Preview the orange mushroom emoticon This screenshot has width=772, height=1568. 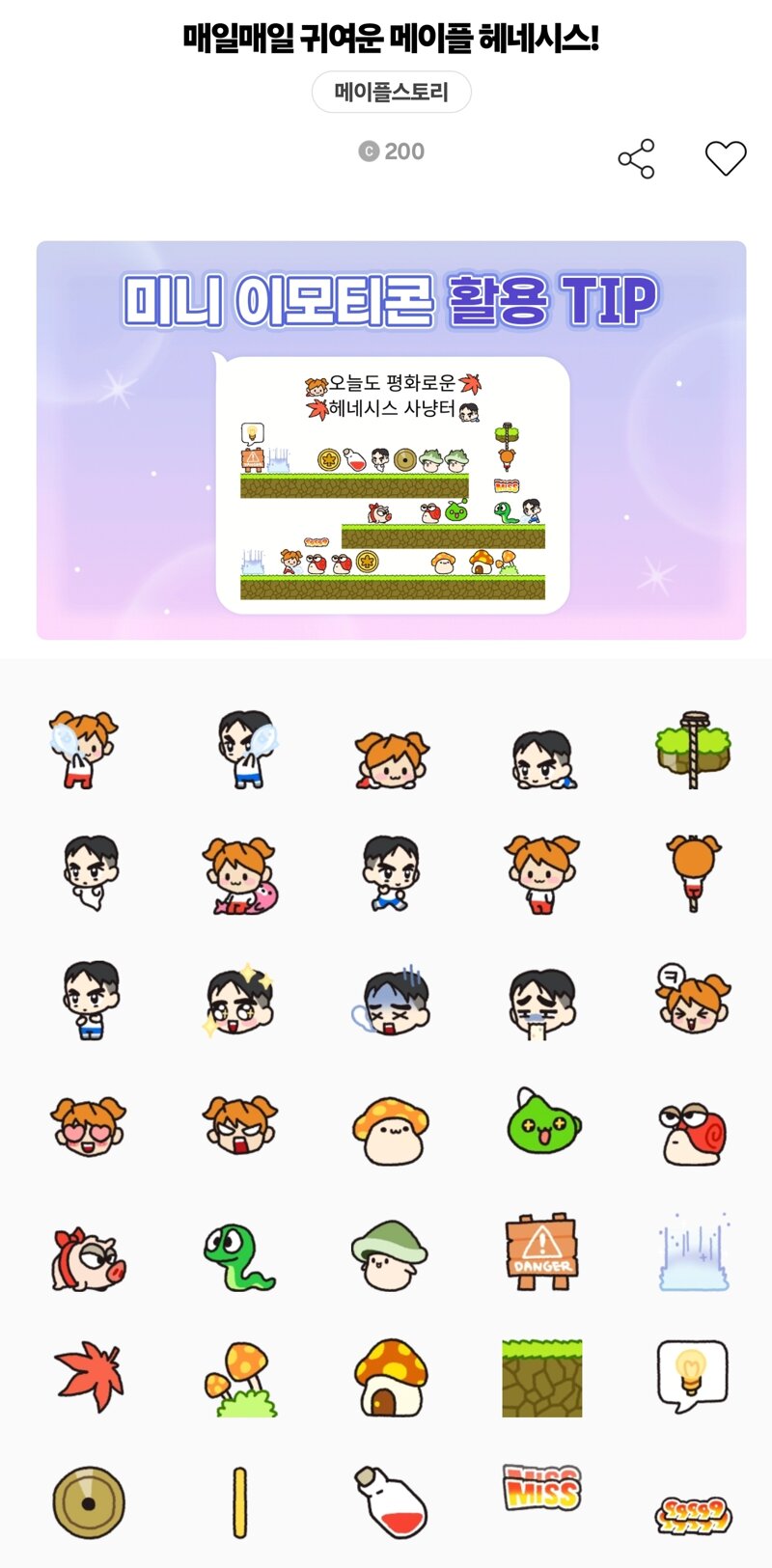click(390, 1126)
